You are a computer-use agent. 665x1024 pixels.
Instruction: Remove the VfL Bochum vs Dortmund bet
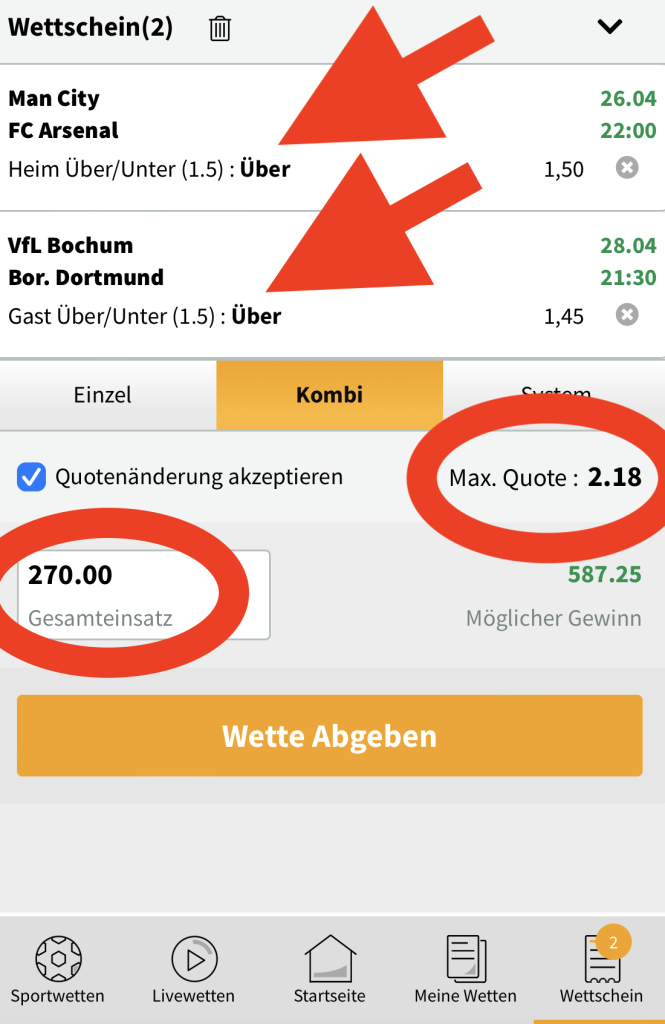pyautogui.click(x=626, y=315)
